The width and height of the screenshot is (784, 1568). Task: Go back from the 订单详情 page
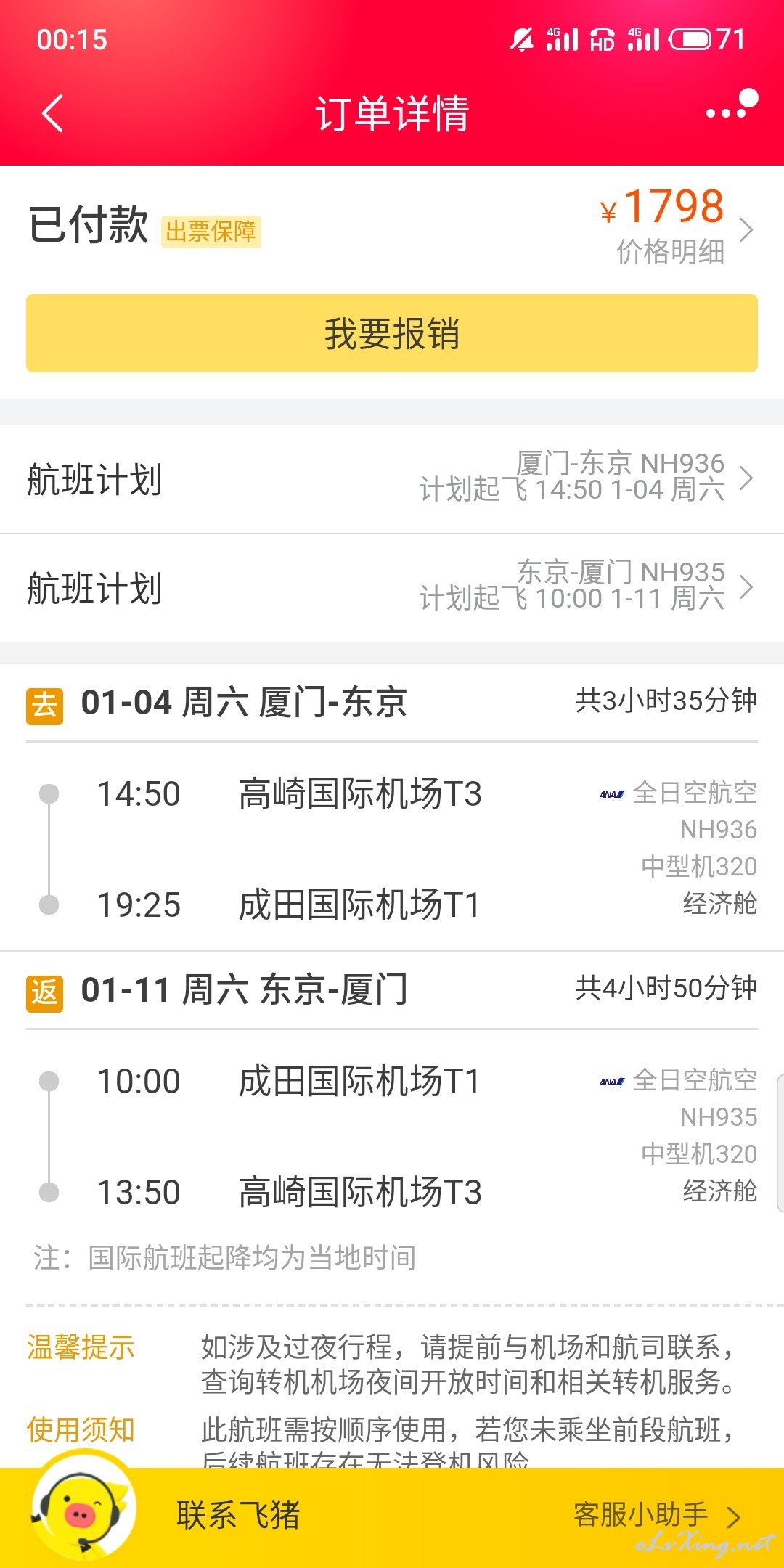53,114
